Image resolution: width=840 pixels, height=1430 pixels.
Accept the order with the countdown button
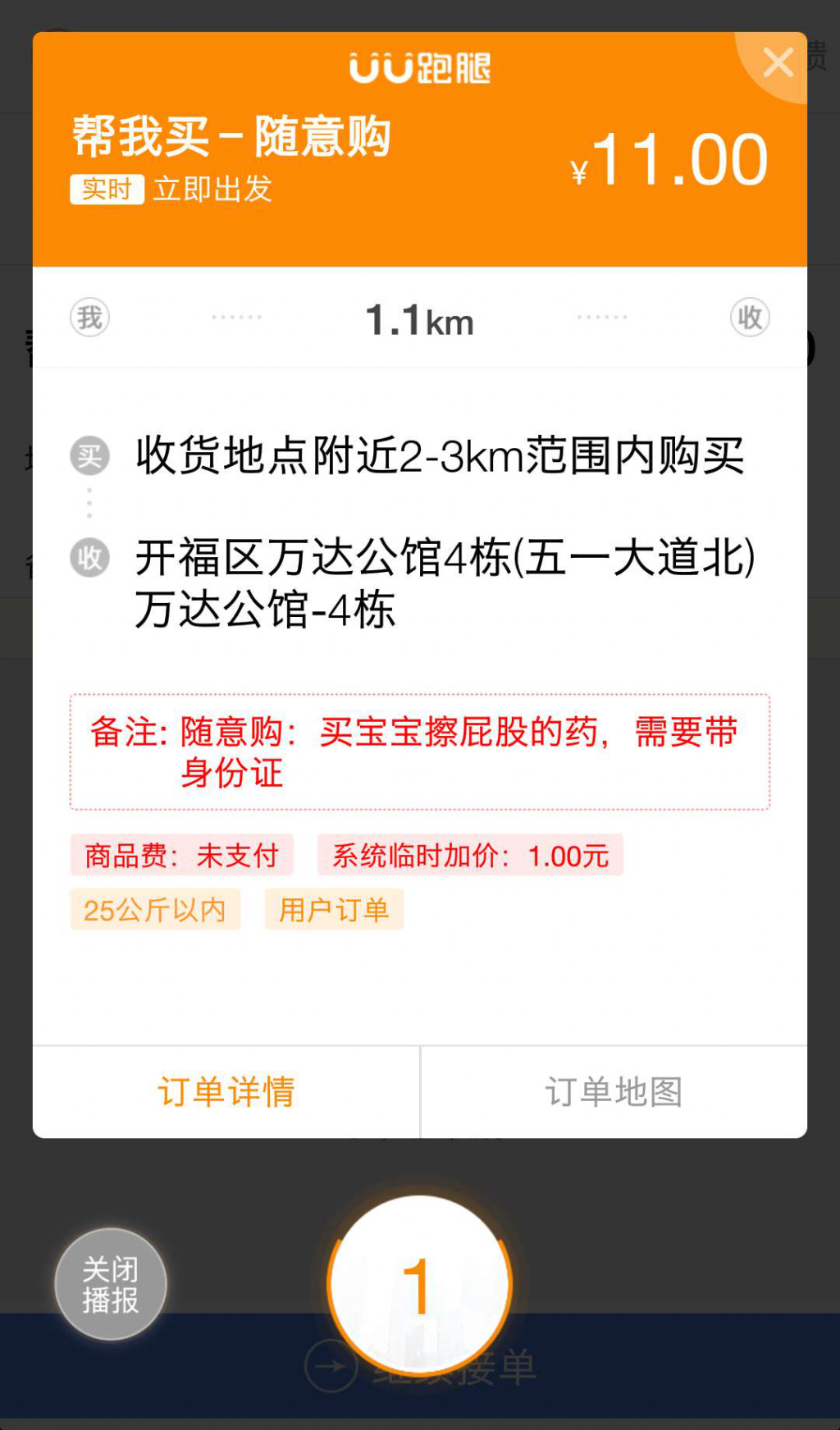pyautogui.click(x=419, y=1286)
